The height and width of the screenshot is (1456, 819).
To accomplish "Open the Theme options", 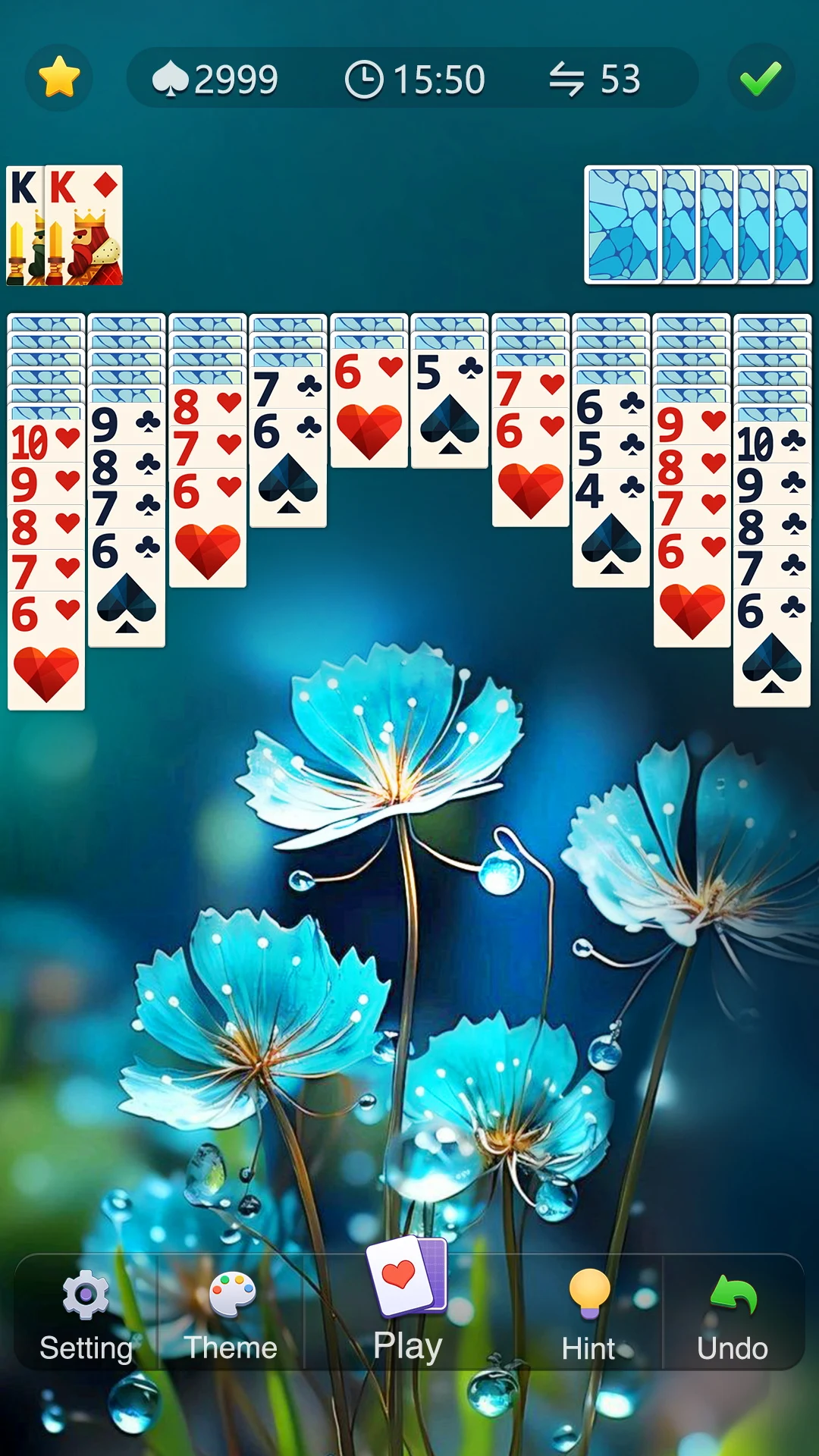I will point(231,1318).
